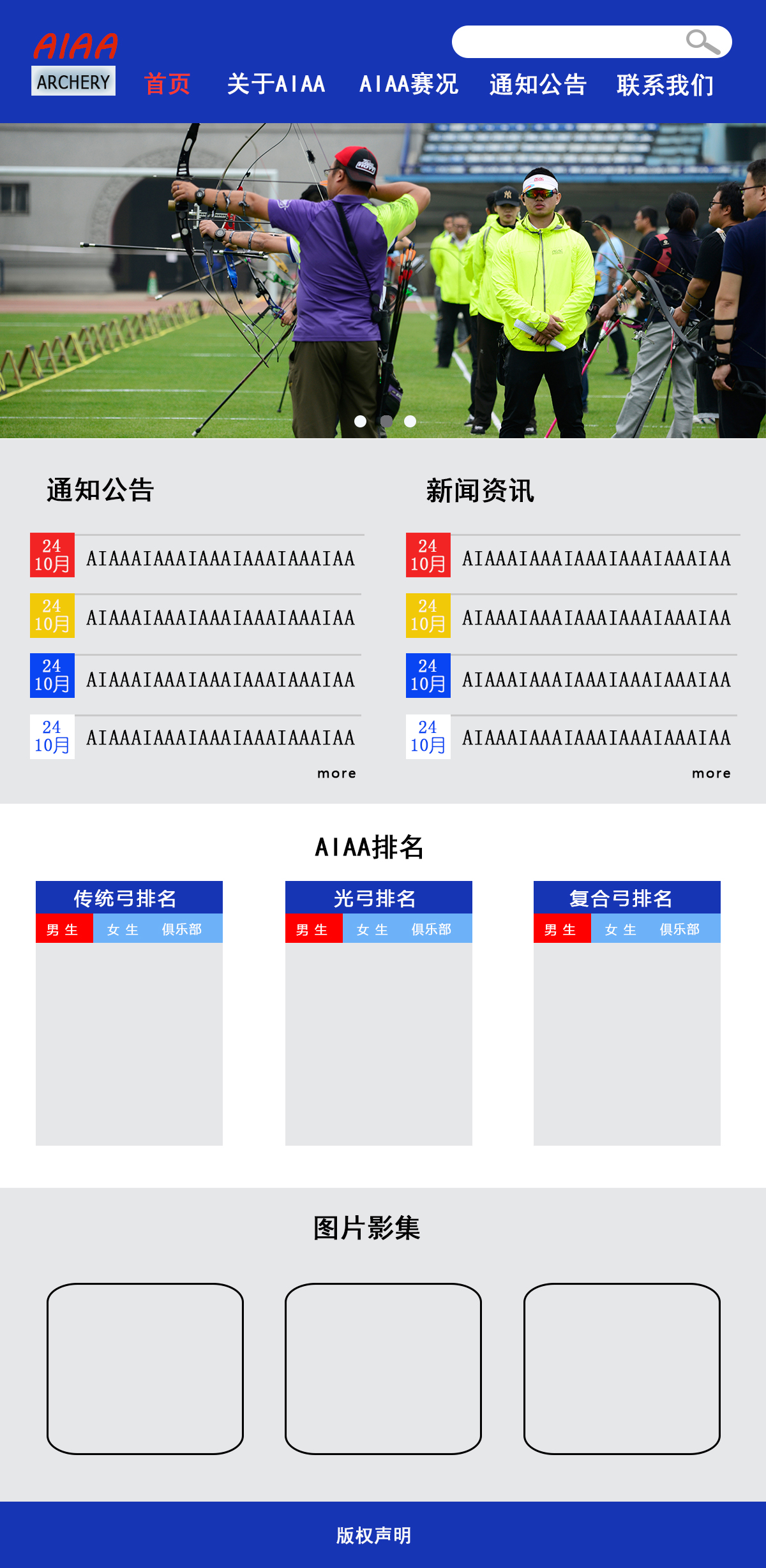
Task: Open the 联系我们 page
Action: click(x=665, y=85)
